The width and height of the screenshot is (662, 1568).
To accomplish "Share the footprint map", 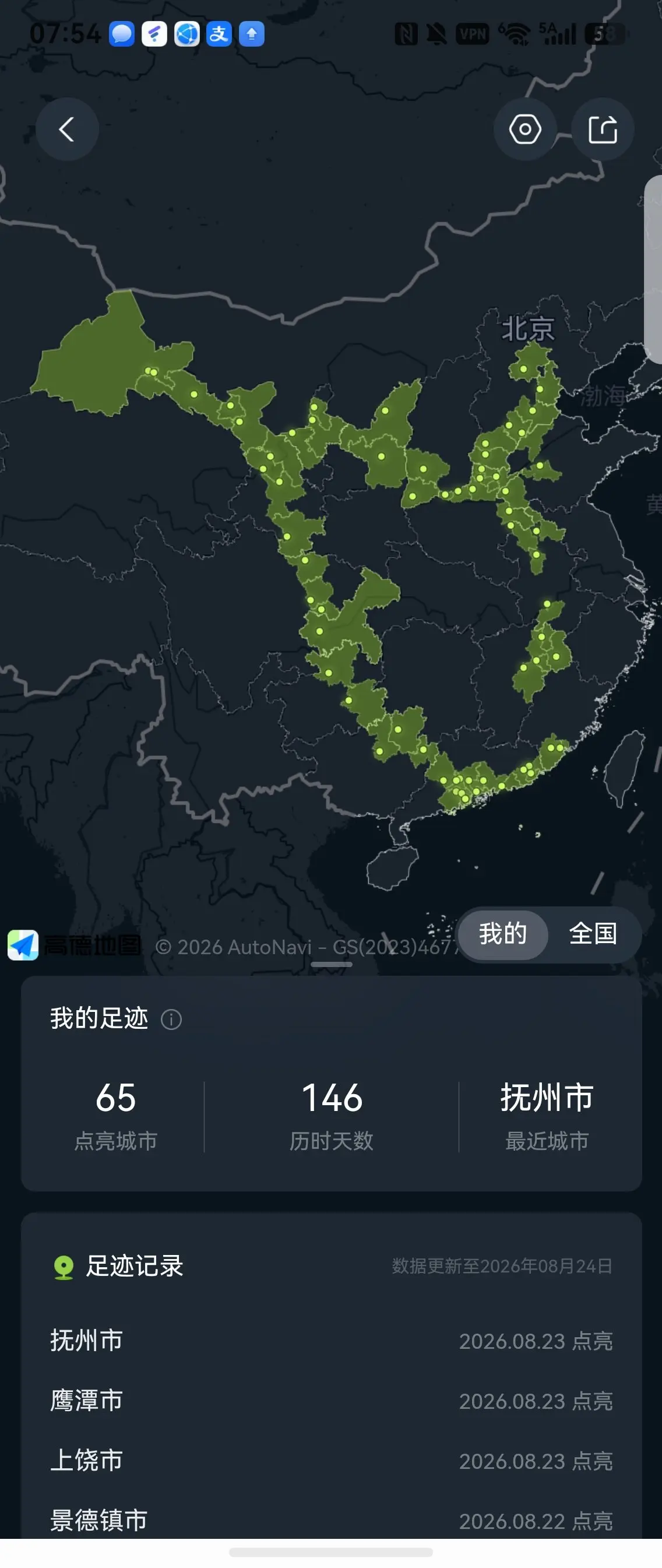I will point(603,129).
